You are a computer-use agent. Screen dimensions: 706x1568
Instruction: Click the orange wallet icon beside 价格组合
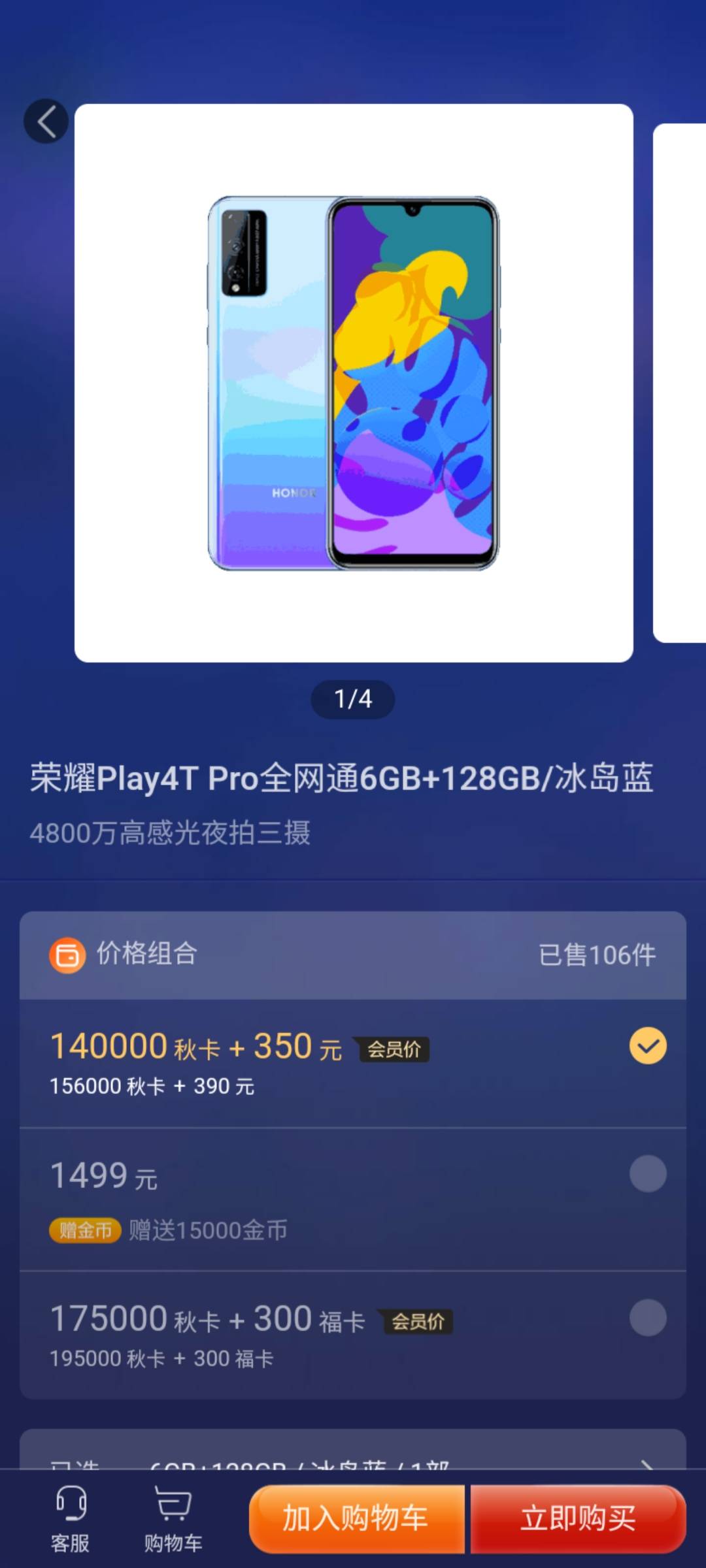point(67,954)
